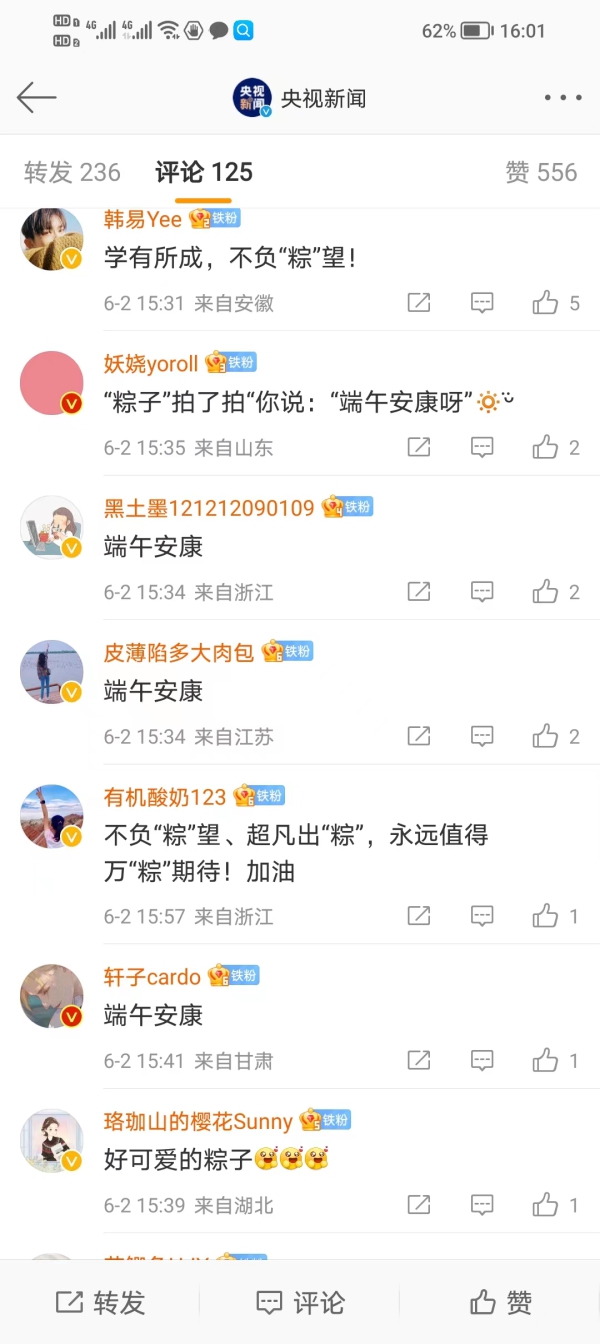Like 黑土墨121212090109's comment
The height and width of the screenshot is (1344, 600).
(x=546, y=592)
